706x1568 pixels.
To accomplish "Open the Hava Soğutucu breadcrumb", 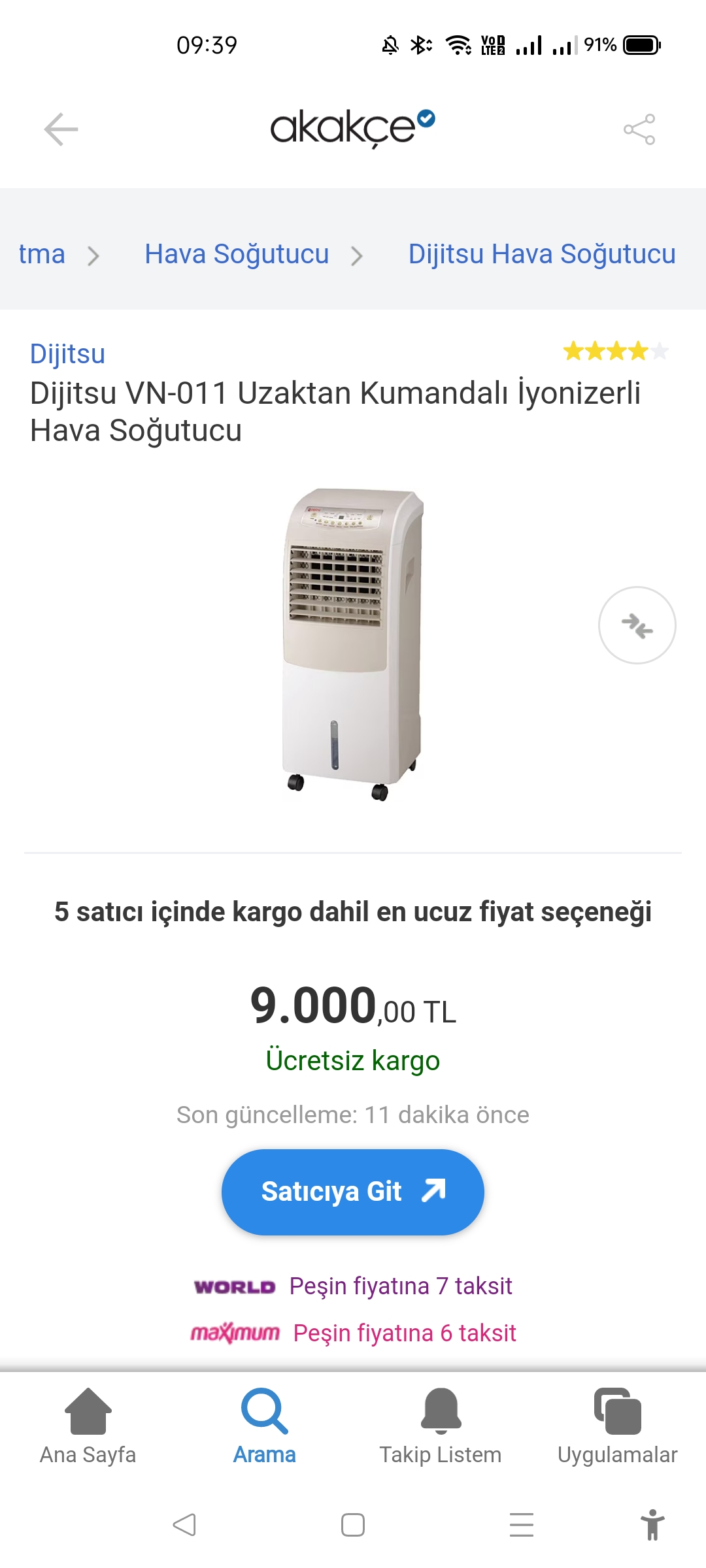I will (x=237, y=253).
